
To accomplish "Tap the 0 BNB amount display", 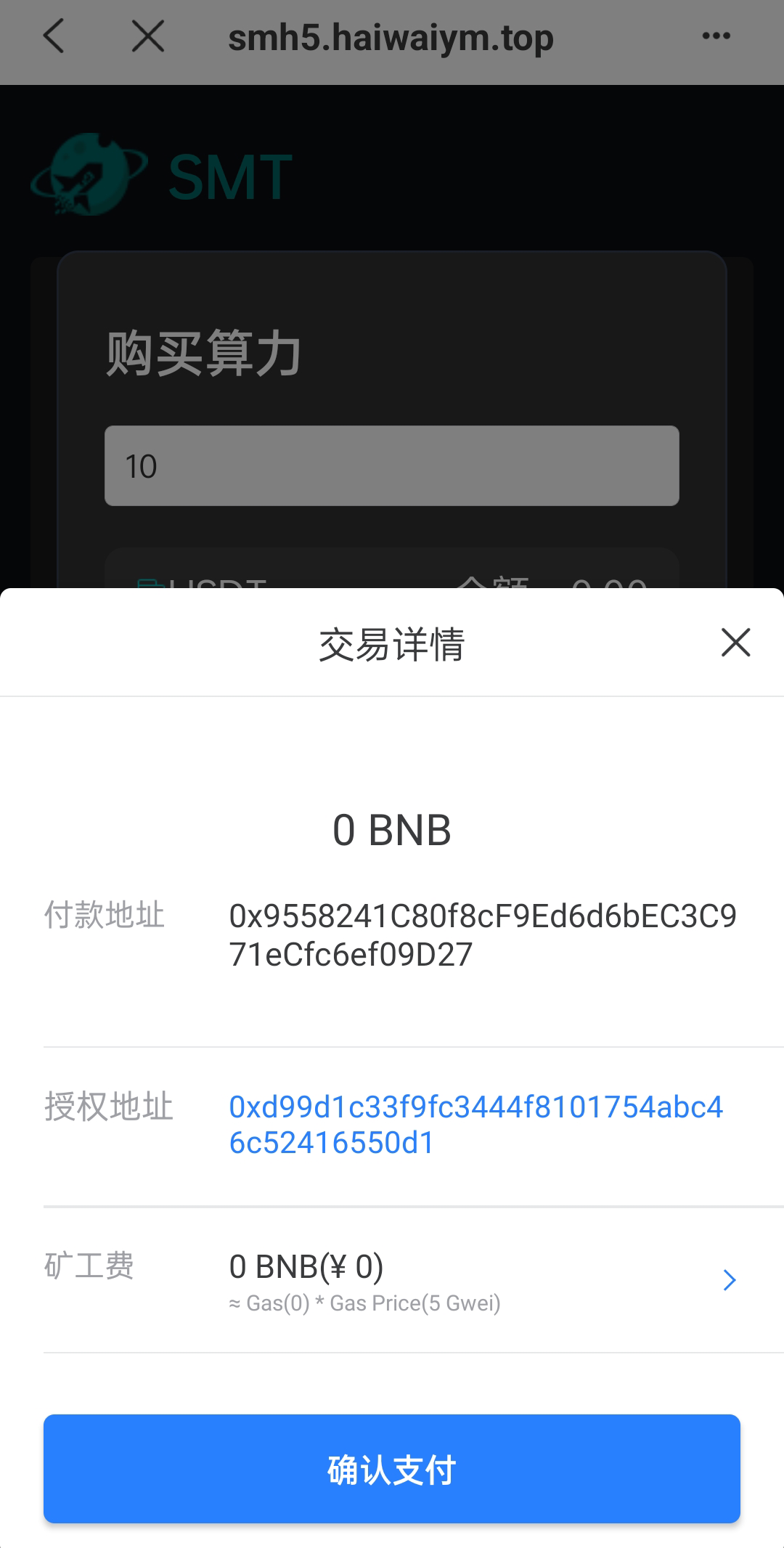I will pyautogui.click(x=392, y=829).
